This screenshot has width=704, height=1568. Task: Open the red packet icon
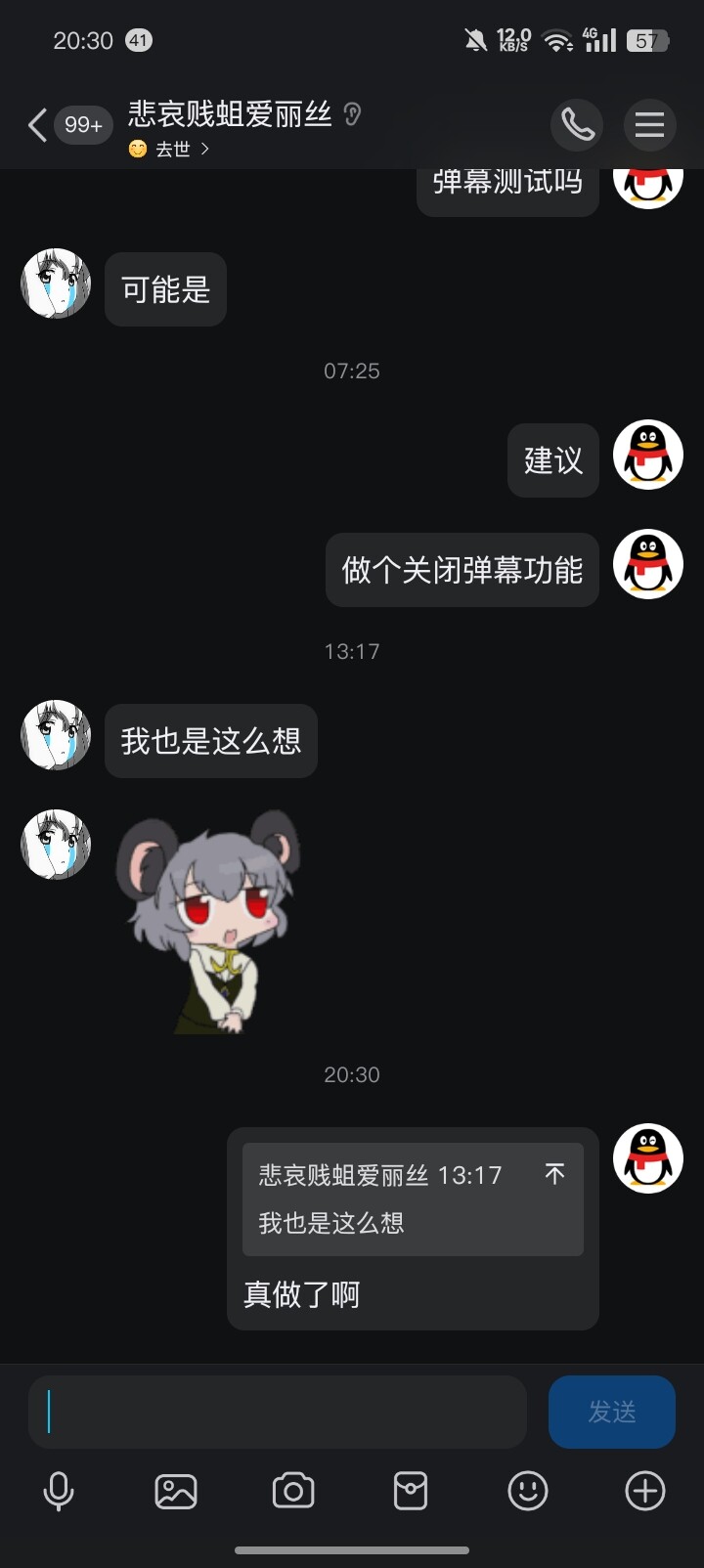pos(411,1491)
